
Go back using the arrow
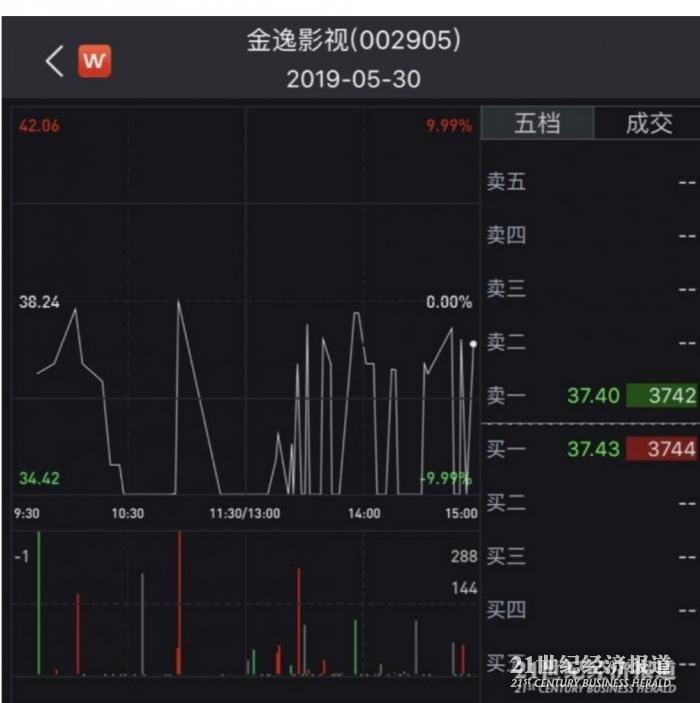[x=55, y=62]
